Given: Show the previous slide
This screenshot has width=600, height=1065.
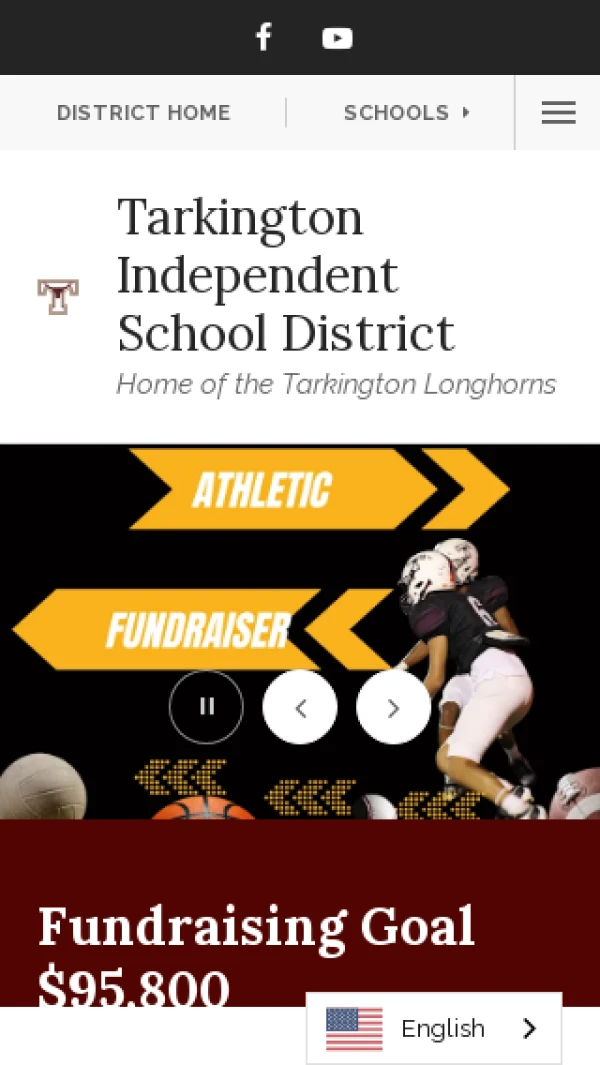Looking at the screenshot, I should tap(300, 707).
